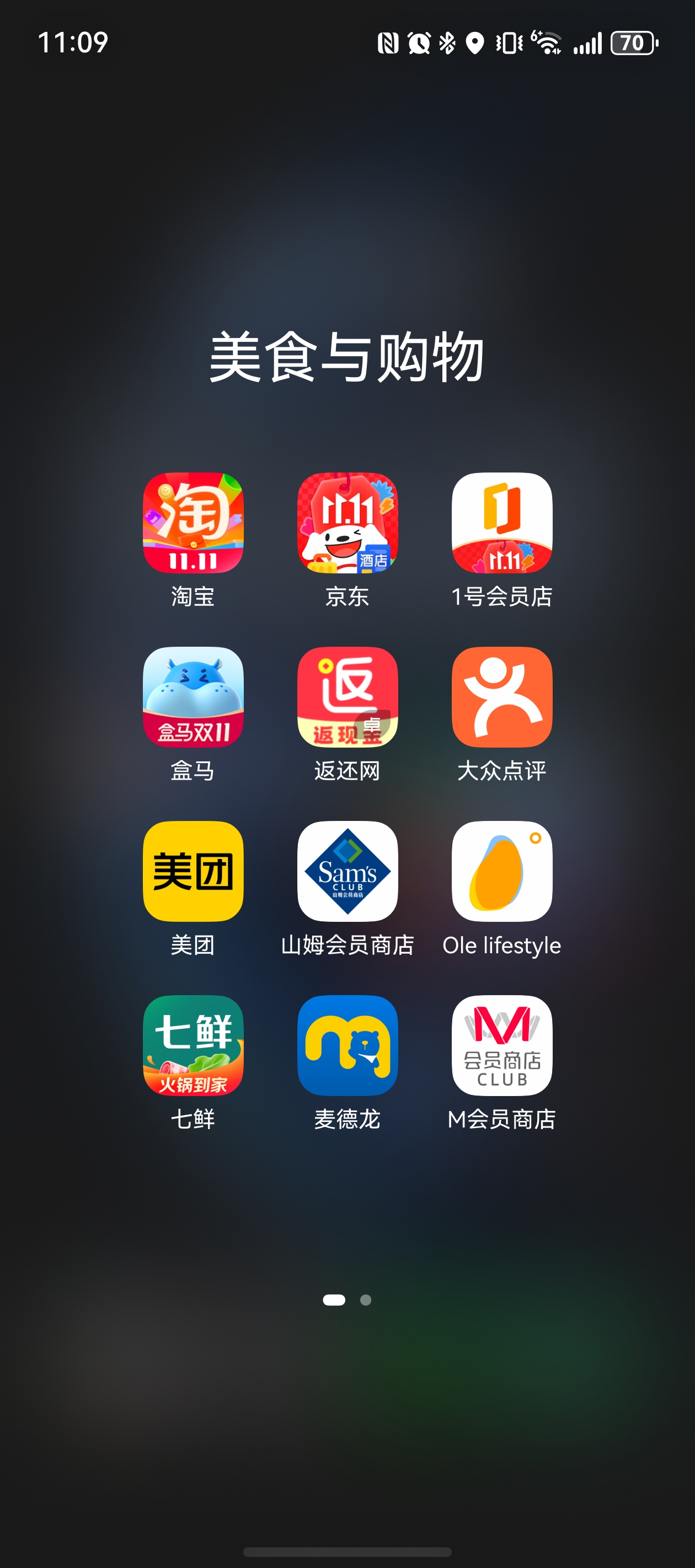Open 返还网 cashback app
Viewport: 695px width, 1568px height.
click(347, 698)
